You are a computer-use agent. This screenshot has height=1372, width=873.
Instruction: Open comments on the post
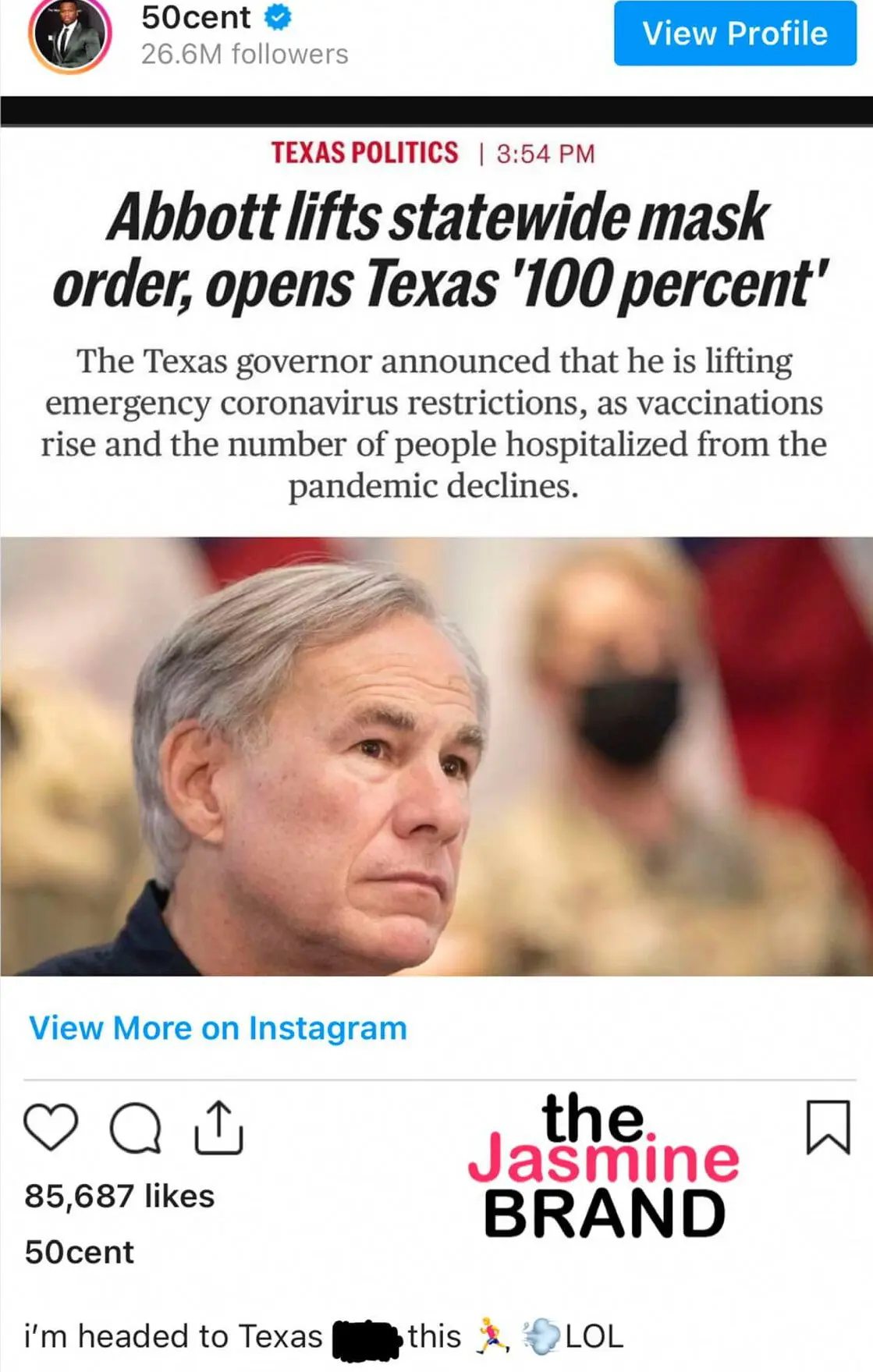(136, 1128)
